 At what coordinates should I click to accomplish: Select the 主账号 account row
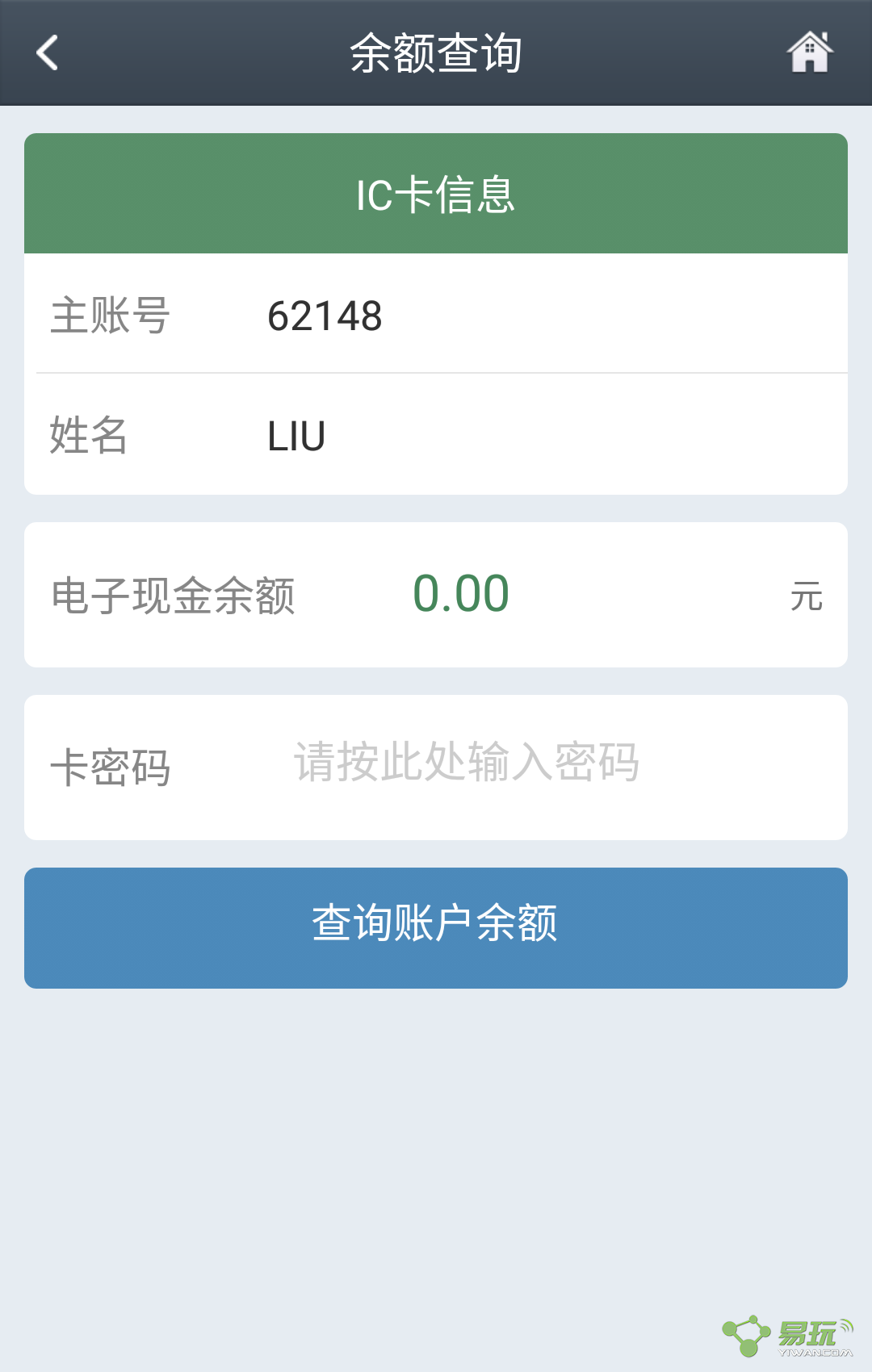tap(436, 314)
